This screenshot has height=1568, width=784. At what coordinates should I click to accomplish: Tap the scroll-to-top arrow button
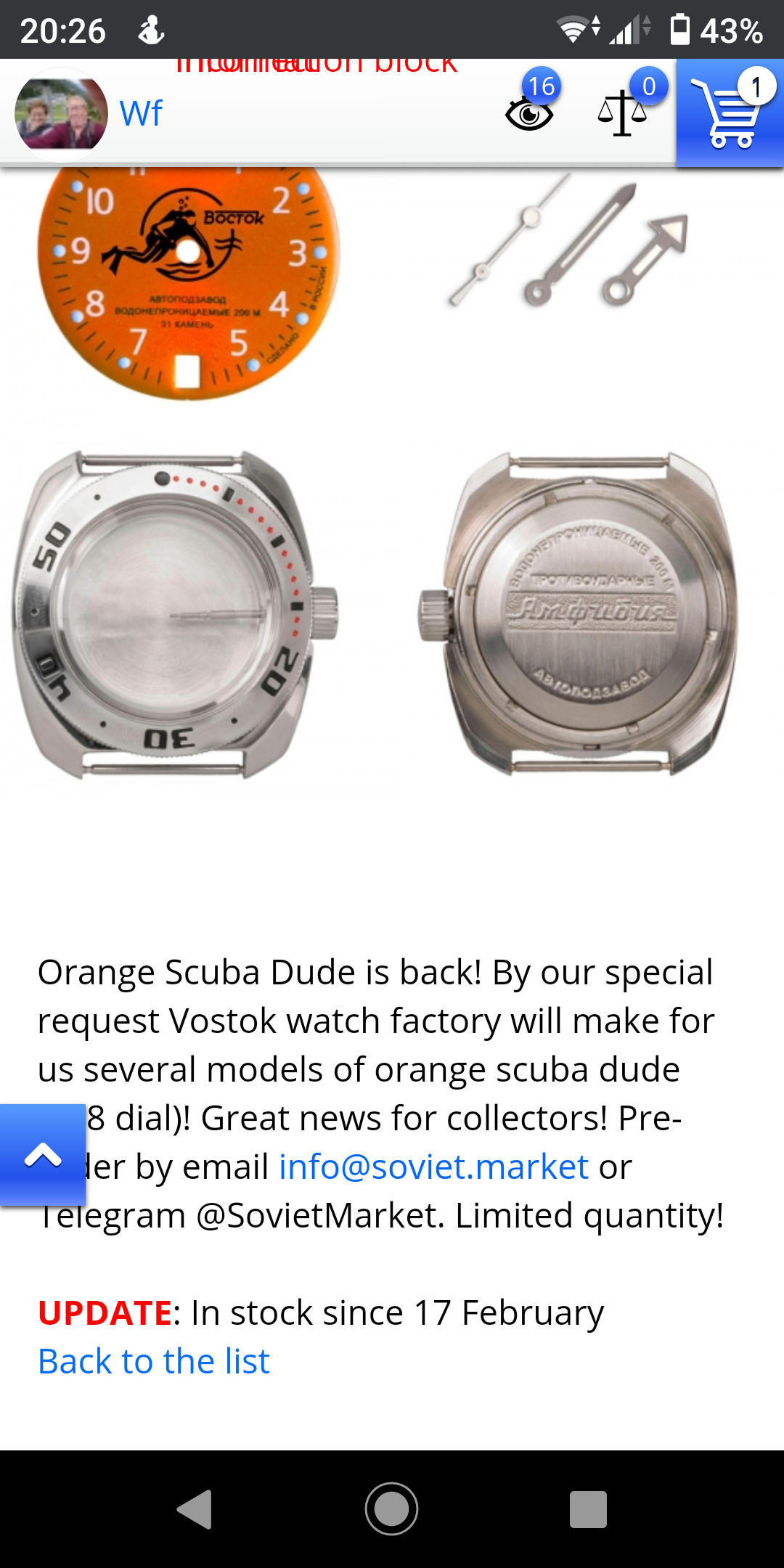pyautogui.click(x=43, y=1155)
